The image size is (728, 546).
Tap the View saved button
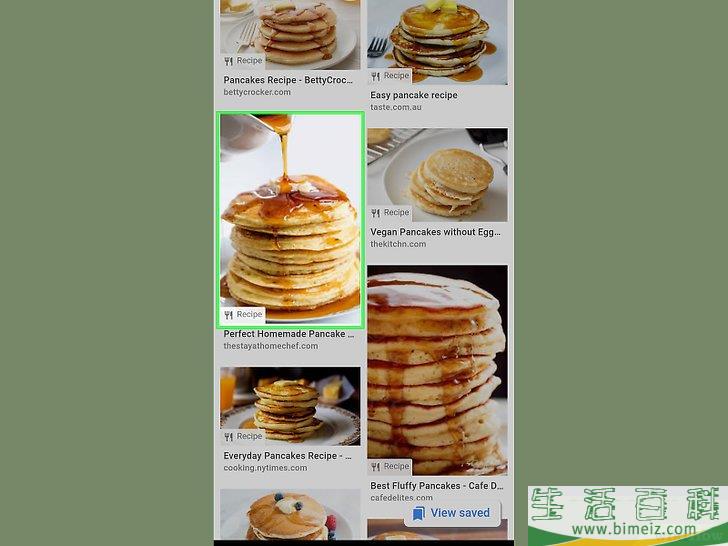pyautogui.click(x=451, y=513)
